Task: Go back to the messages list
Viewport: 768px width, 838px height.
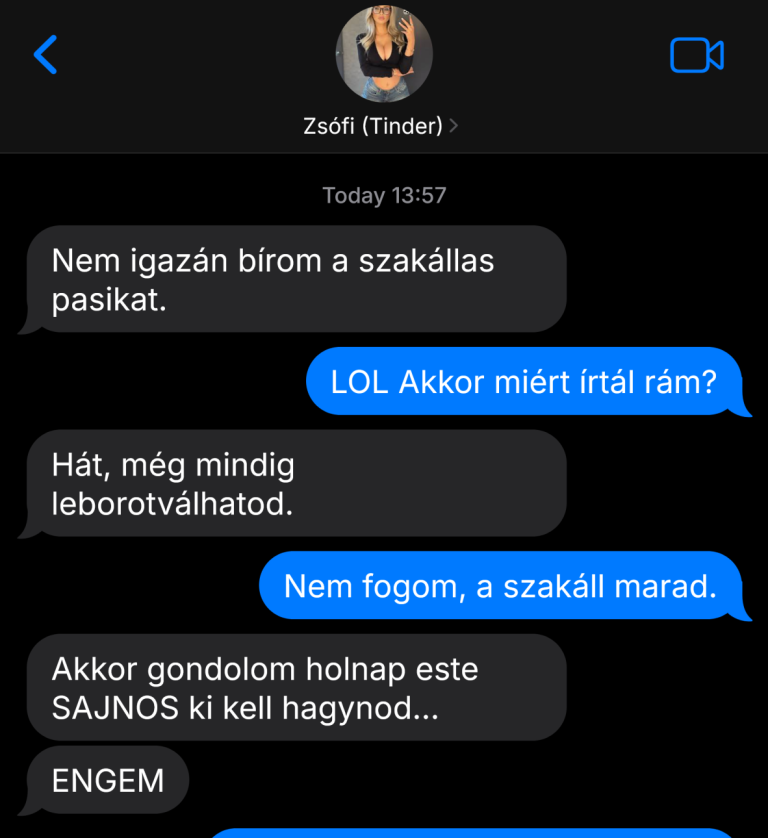Action: 46,54
